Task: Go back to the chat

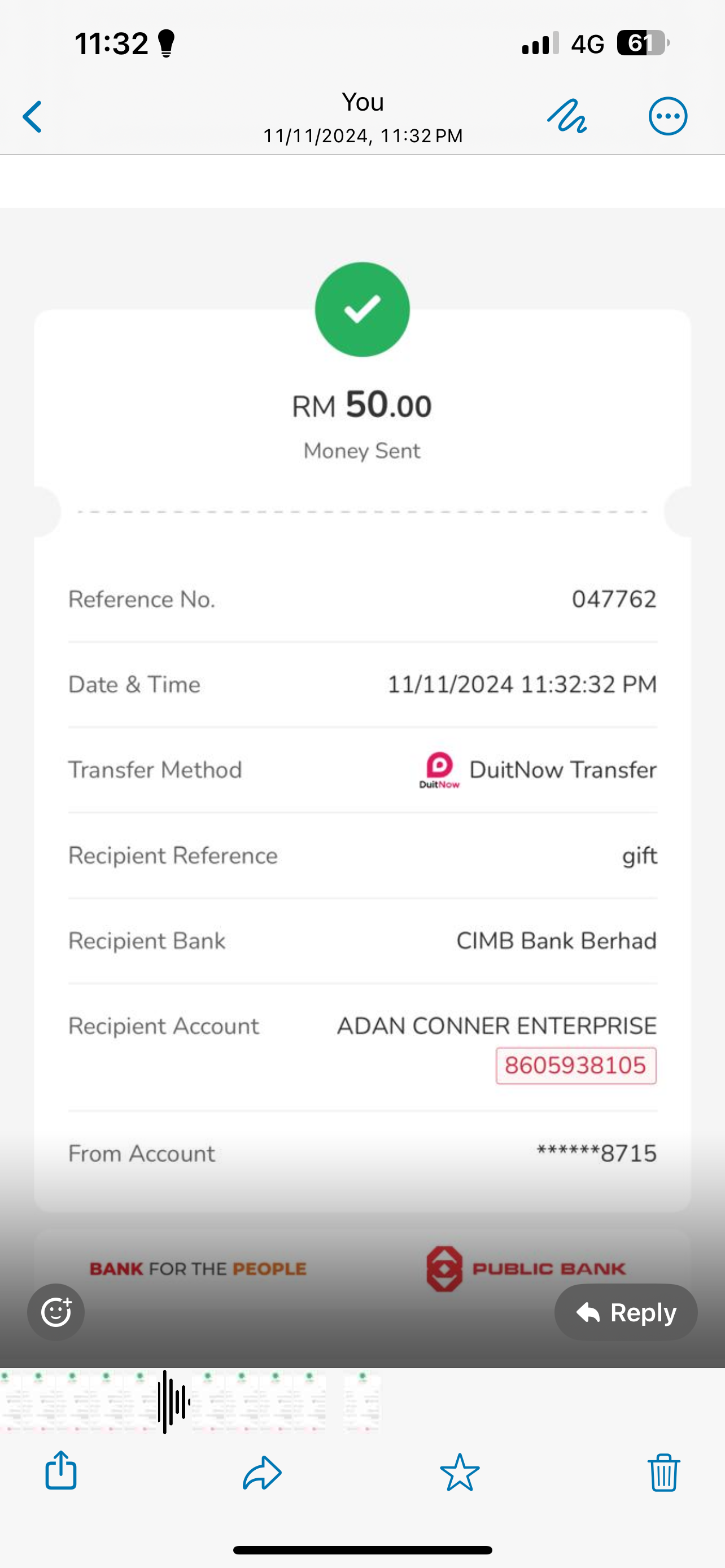Action: tap(33, 117)
